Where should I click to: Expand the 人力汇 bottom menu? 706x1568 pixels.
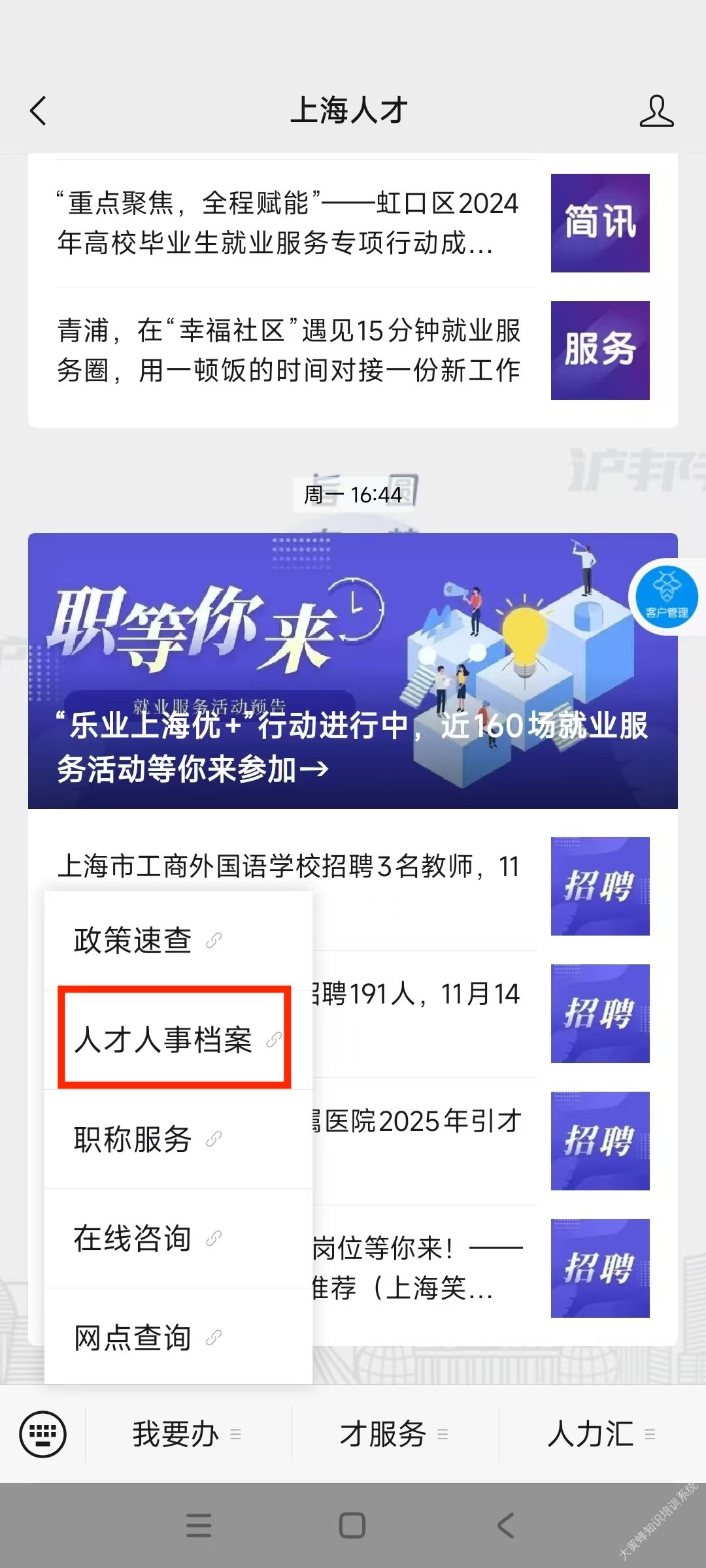click(x=601, y=1434)
